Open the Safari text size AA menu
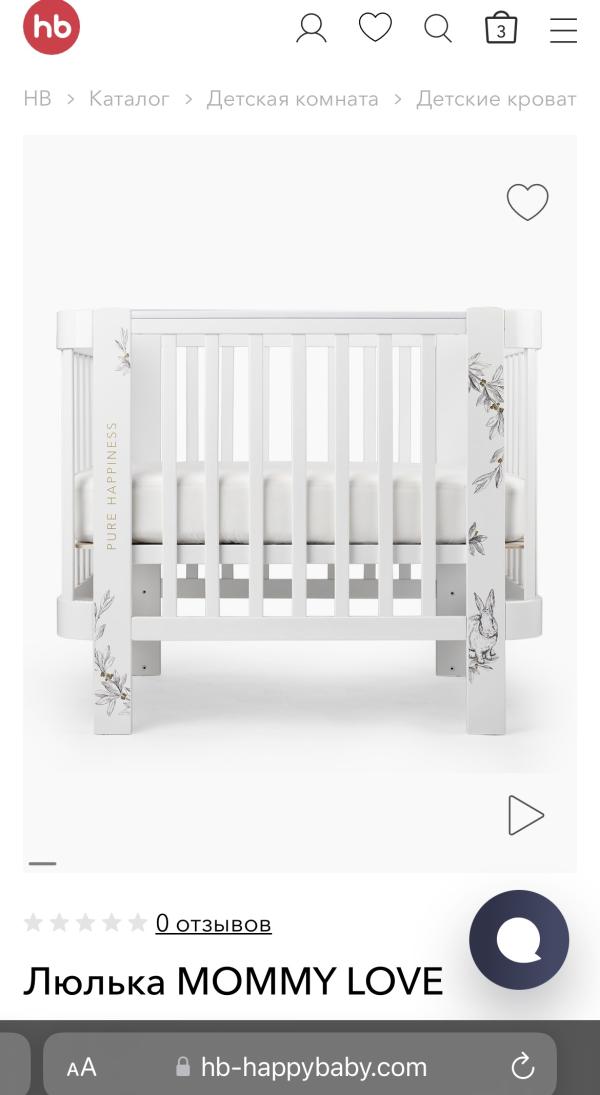600x1095 pixels. tap(82, 1067)
